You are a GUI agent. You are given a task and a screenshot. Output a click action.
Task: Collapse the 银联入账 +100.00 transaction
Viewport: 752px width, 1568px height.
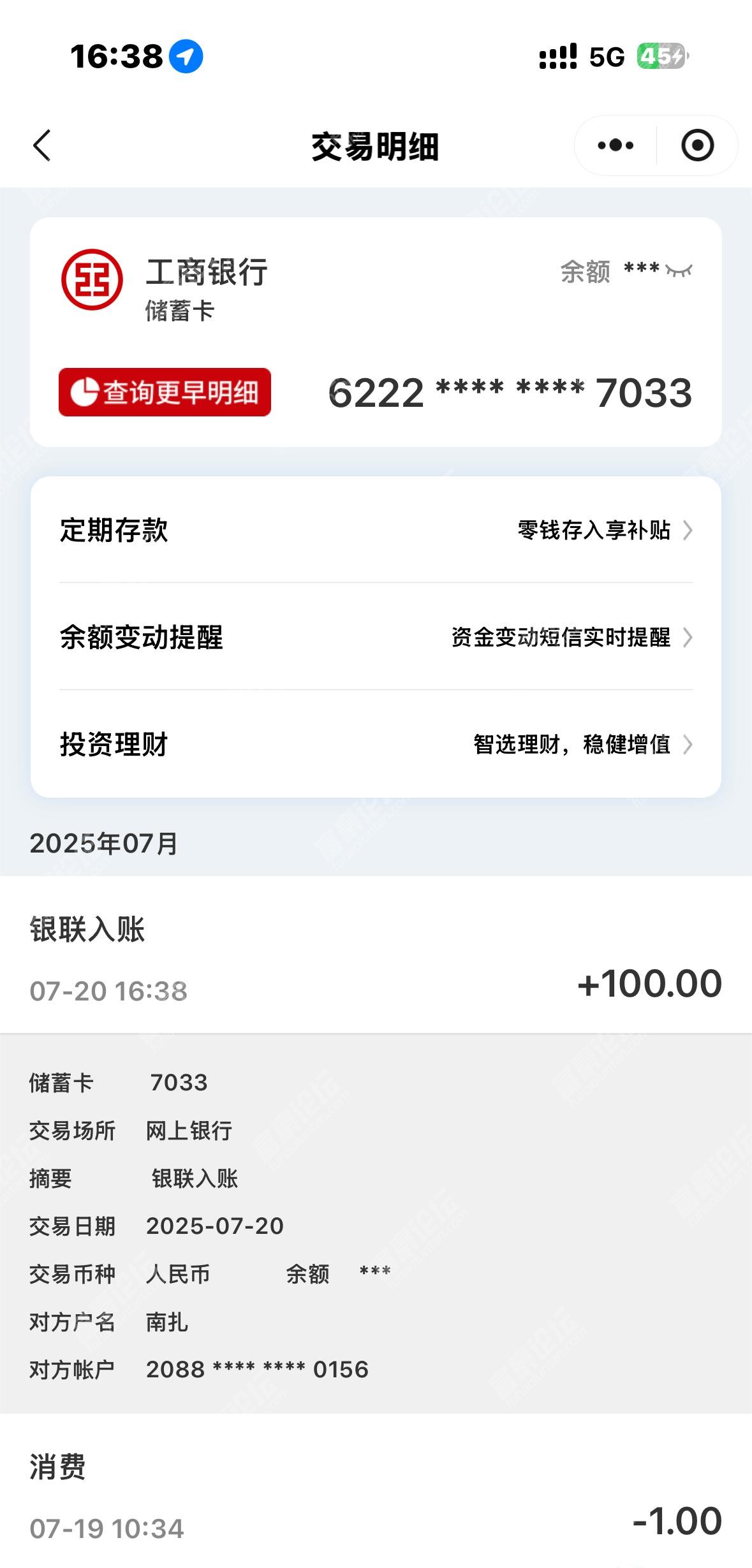(x=376, y=955)
